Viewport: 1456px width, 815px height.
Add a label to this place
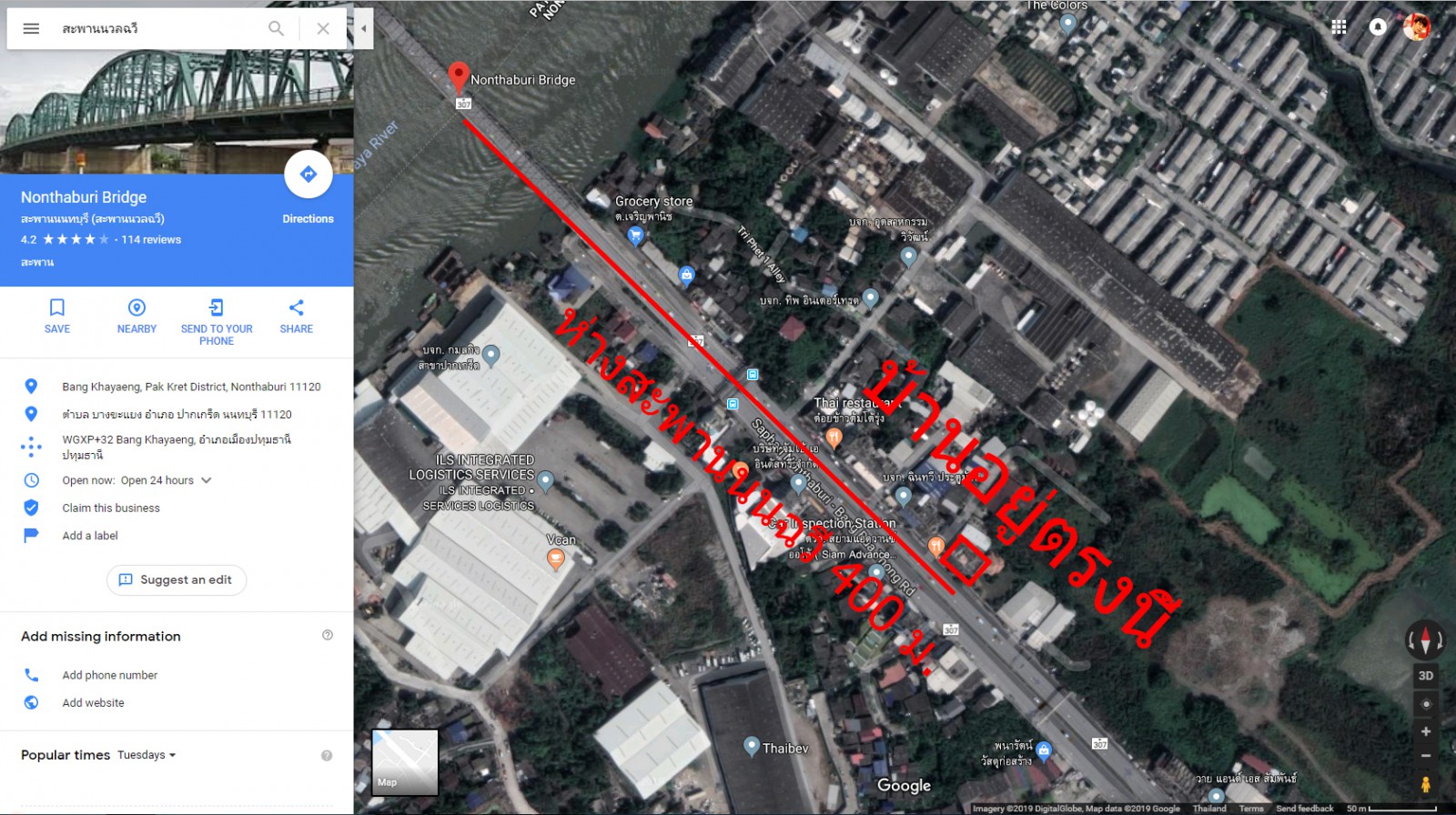coord(90,535)
